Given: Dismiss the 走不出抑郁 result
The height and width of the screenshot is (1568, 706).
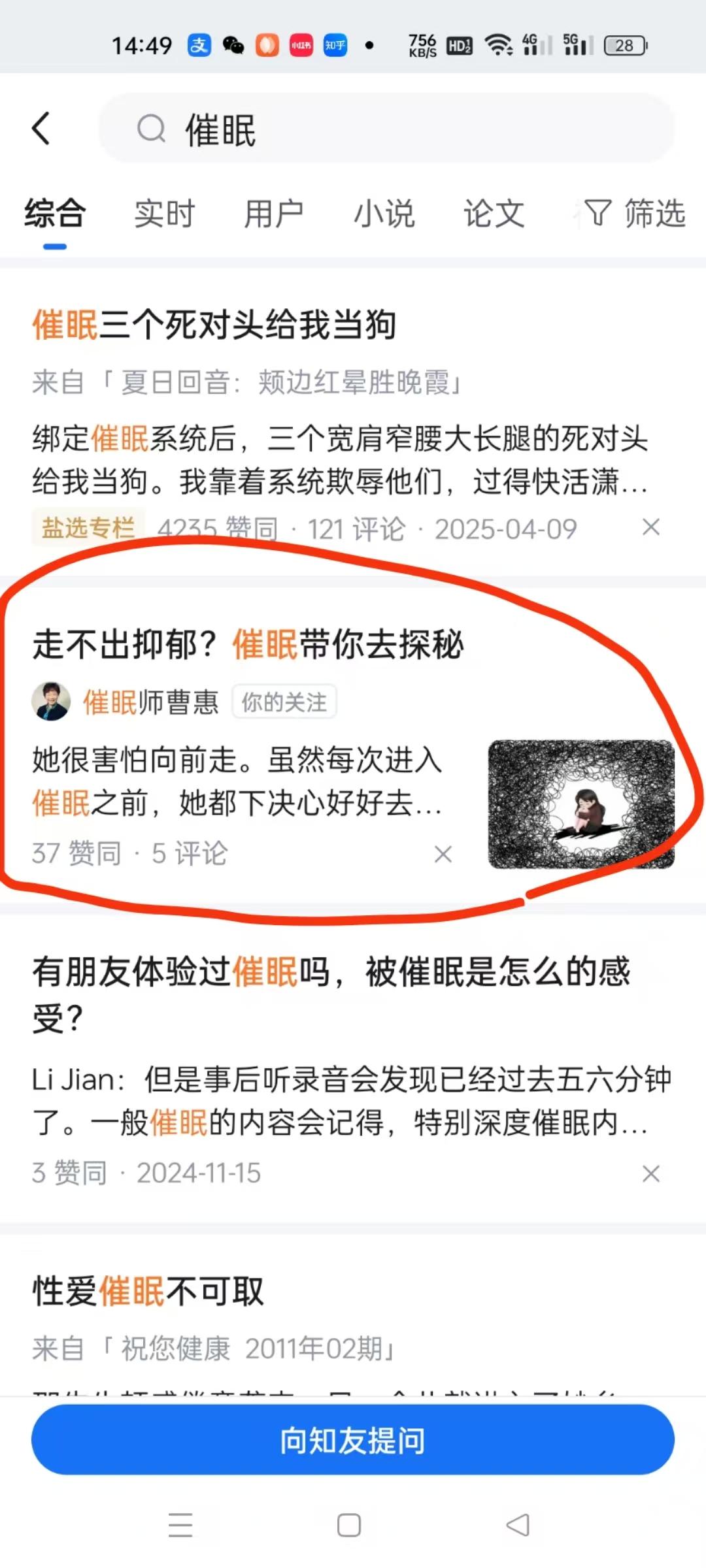Looking at the screenshot, I should [443, 854].
